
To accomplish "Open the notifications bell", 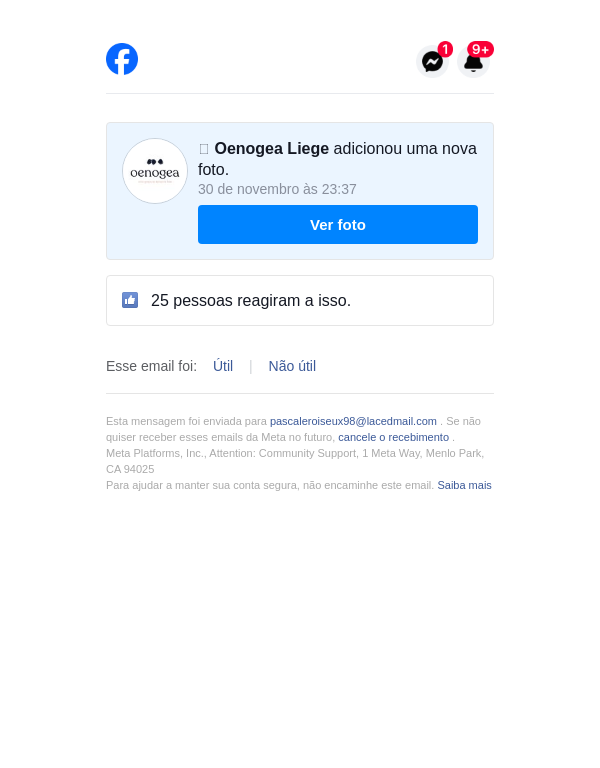I will click(x=474, y=62).
